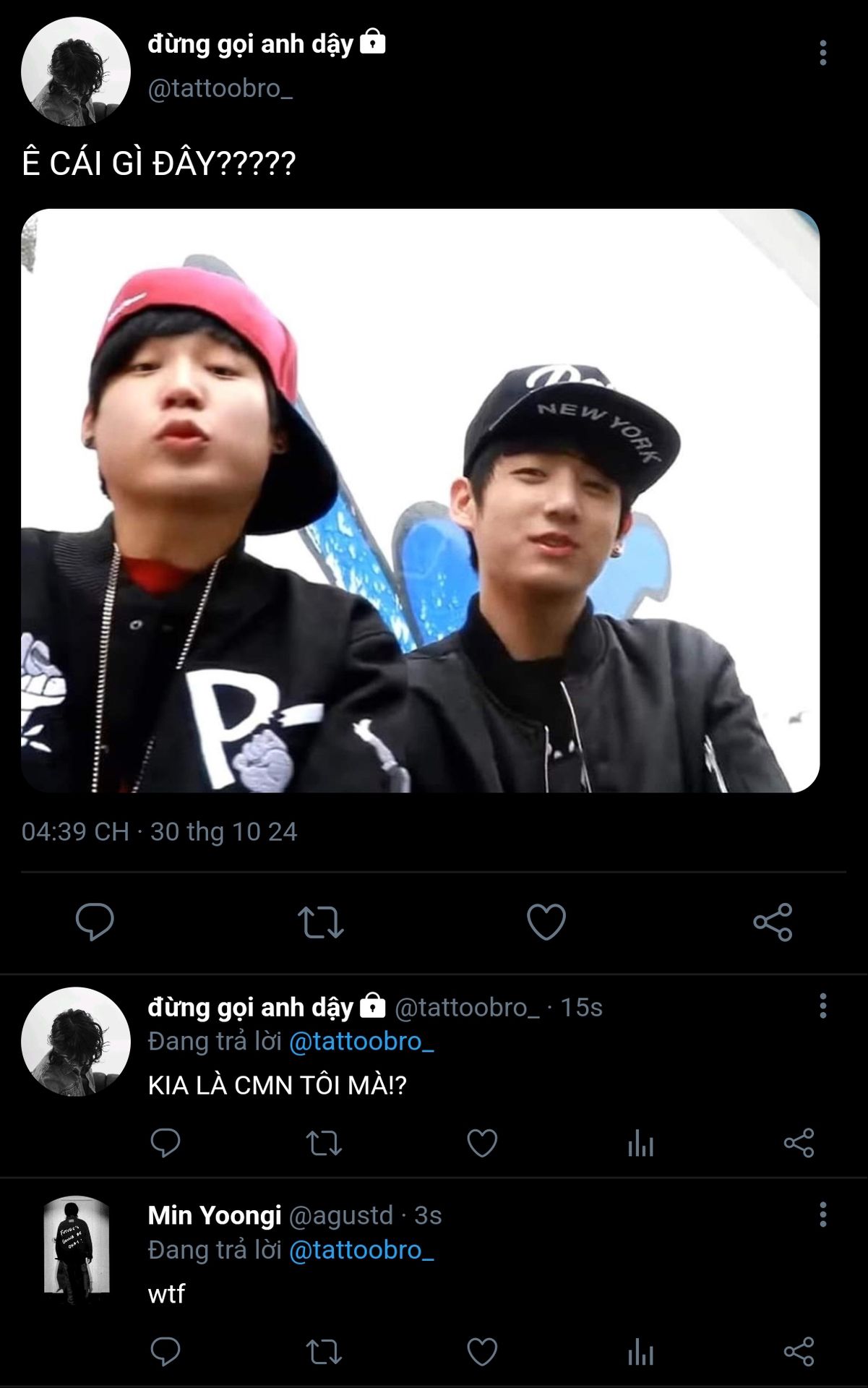Viewport: 868px width, 1388px height.
Task: Share the main tweet
Action: 773,922
